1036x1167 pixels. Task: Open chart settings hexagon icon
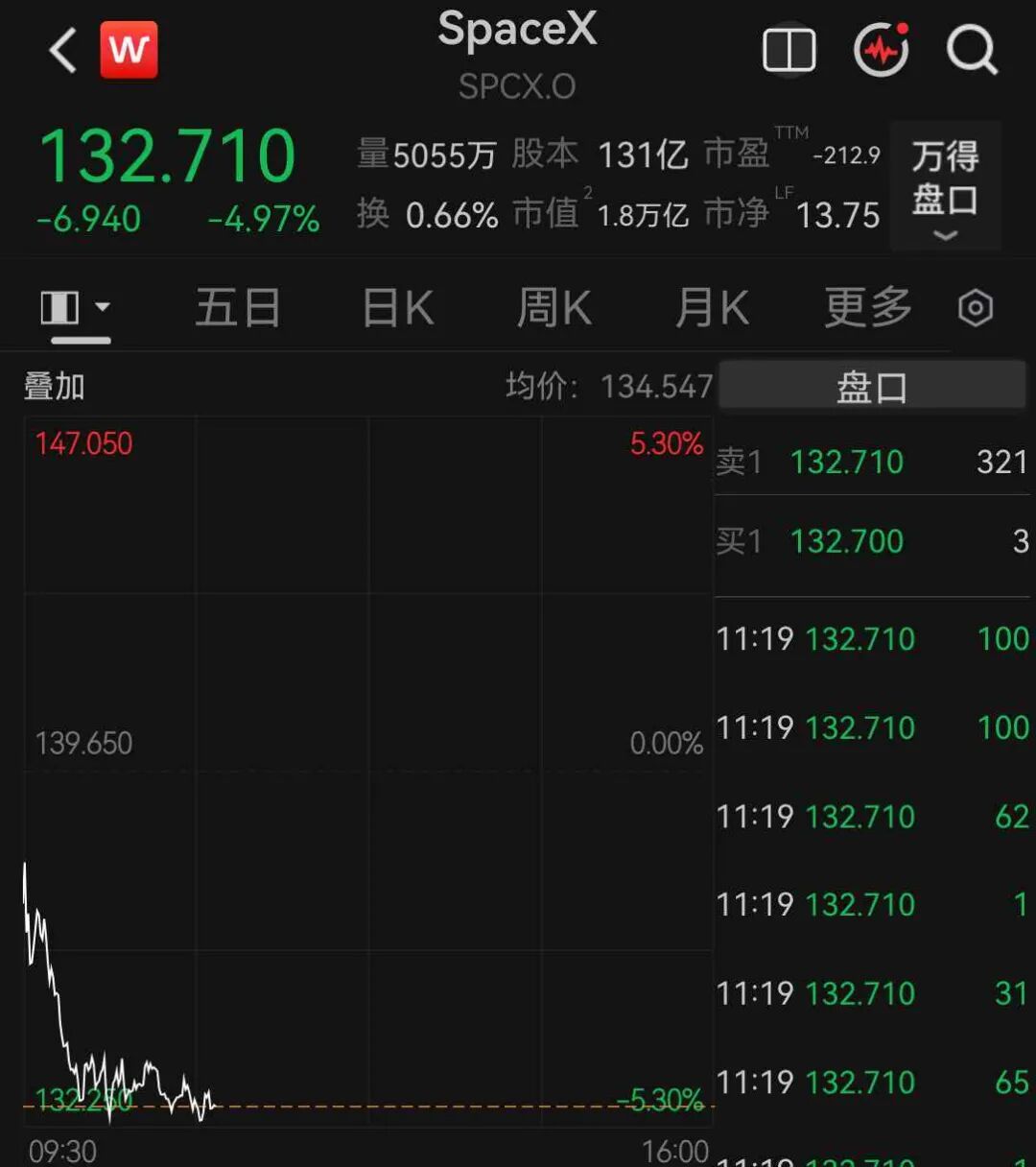tap(976, 309)
